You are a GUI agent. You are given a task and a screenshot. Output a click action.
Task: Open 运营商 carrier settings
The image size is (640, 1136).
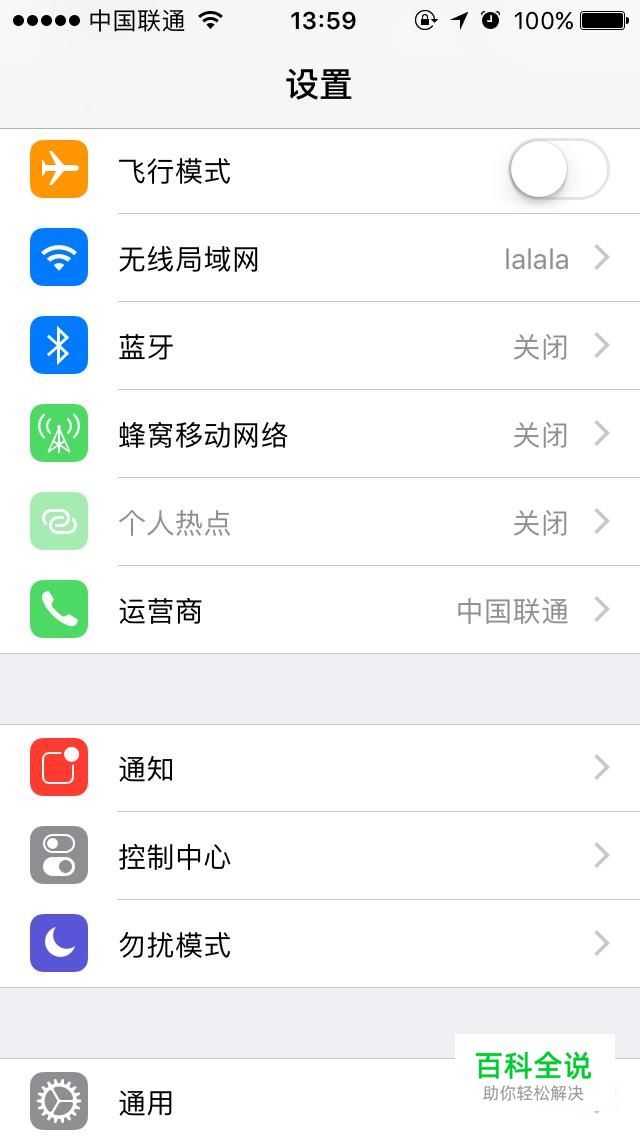[320, 611]
